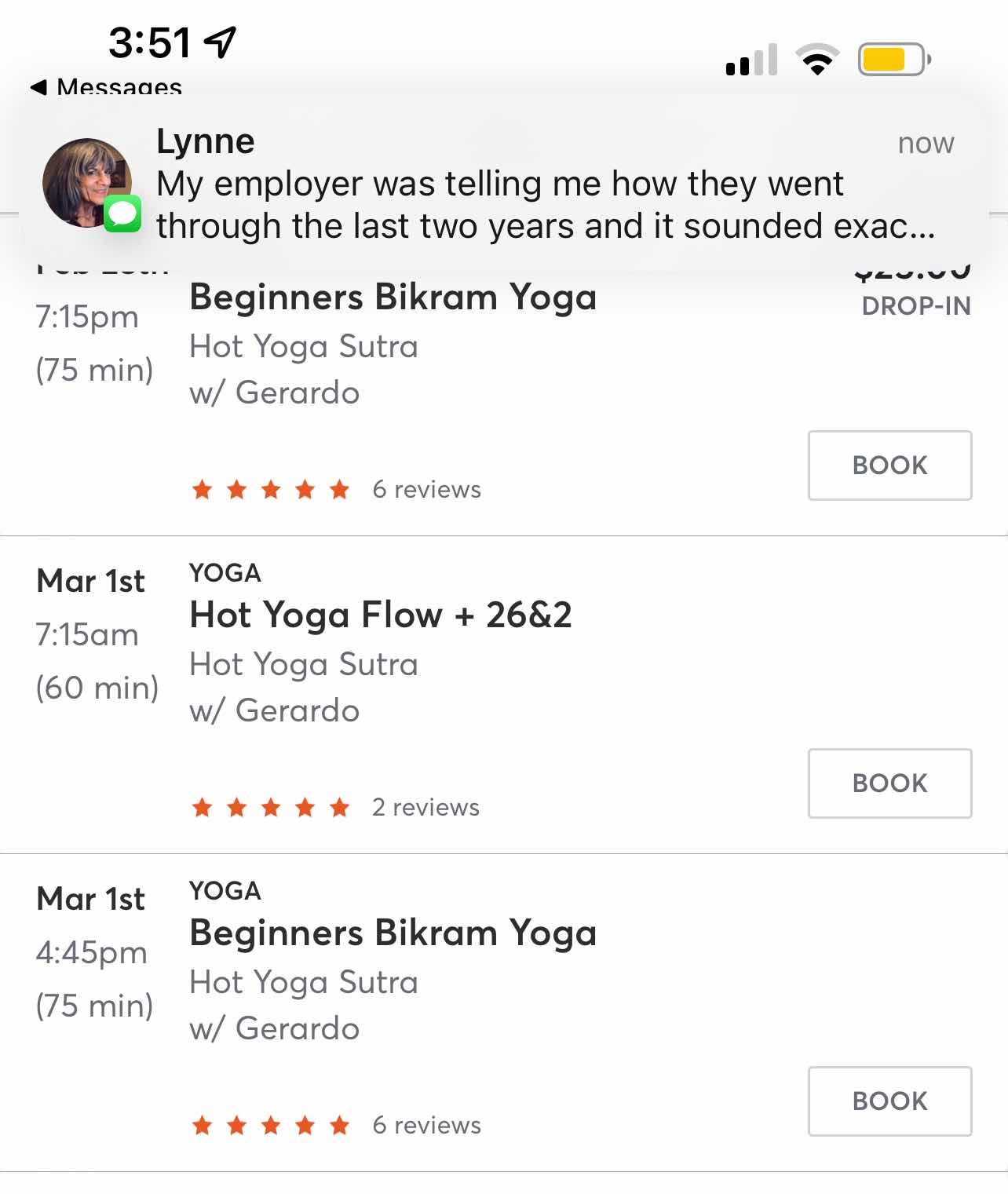Book the 7:15pm Beginners Bikram Yoga class

[x=889, y=465]
